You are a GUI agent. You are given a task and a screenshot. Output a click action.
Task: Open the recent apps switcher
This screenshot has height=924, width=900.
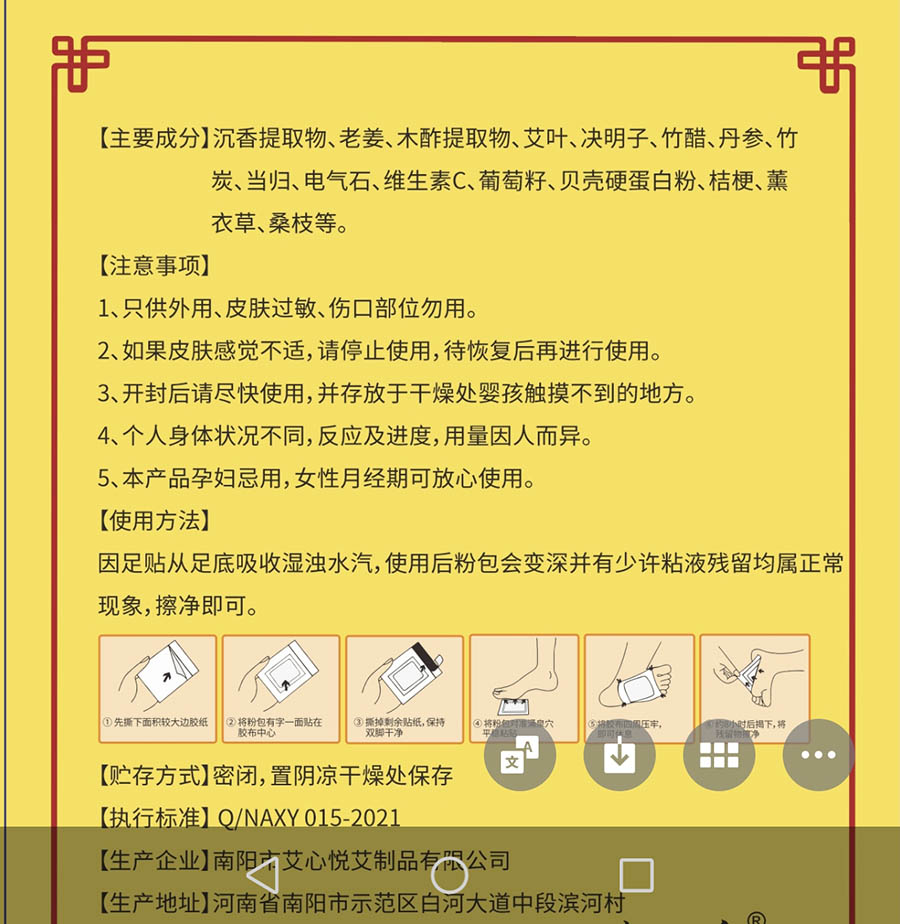637,875
